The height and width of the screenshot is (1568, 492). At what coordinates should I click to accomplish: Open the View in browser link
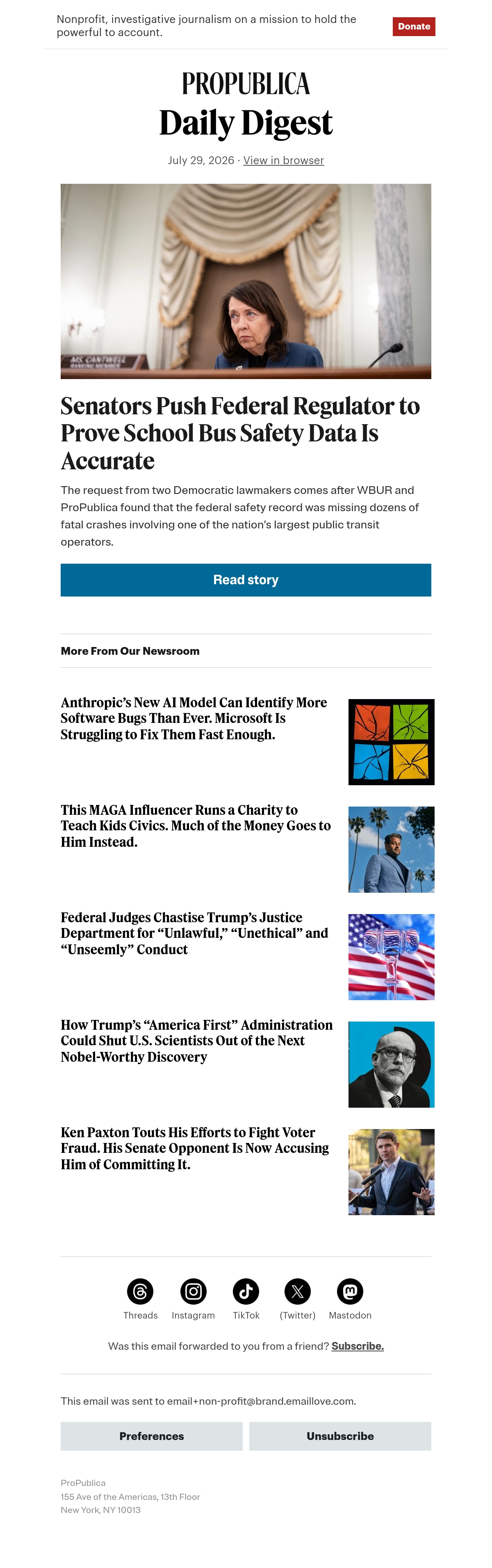(283, 160)
